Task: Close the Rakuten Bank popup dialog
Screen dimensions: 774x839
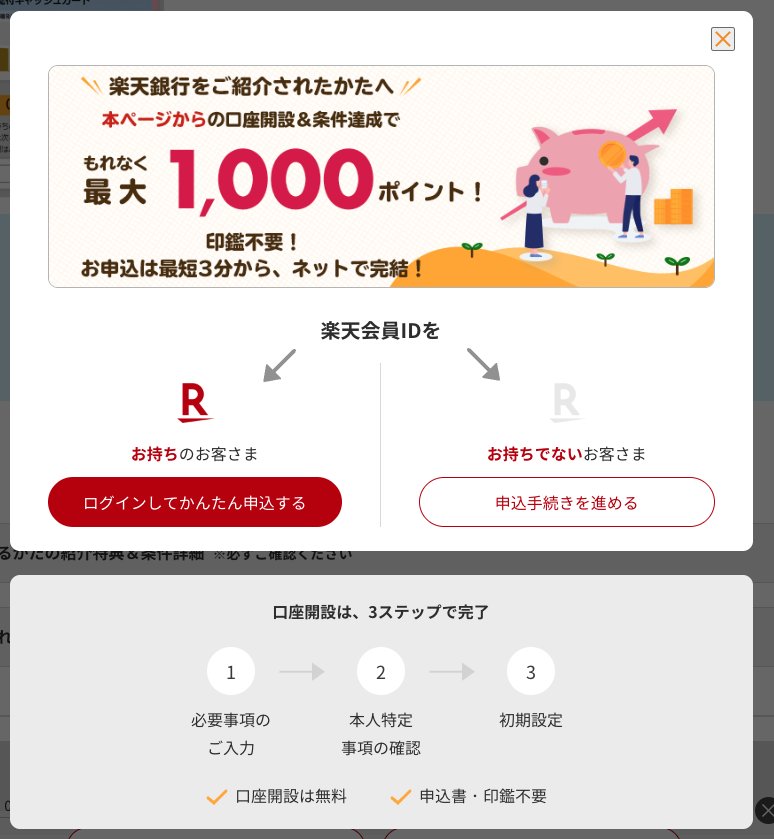Action: point(722,39)
